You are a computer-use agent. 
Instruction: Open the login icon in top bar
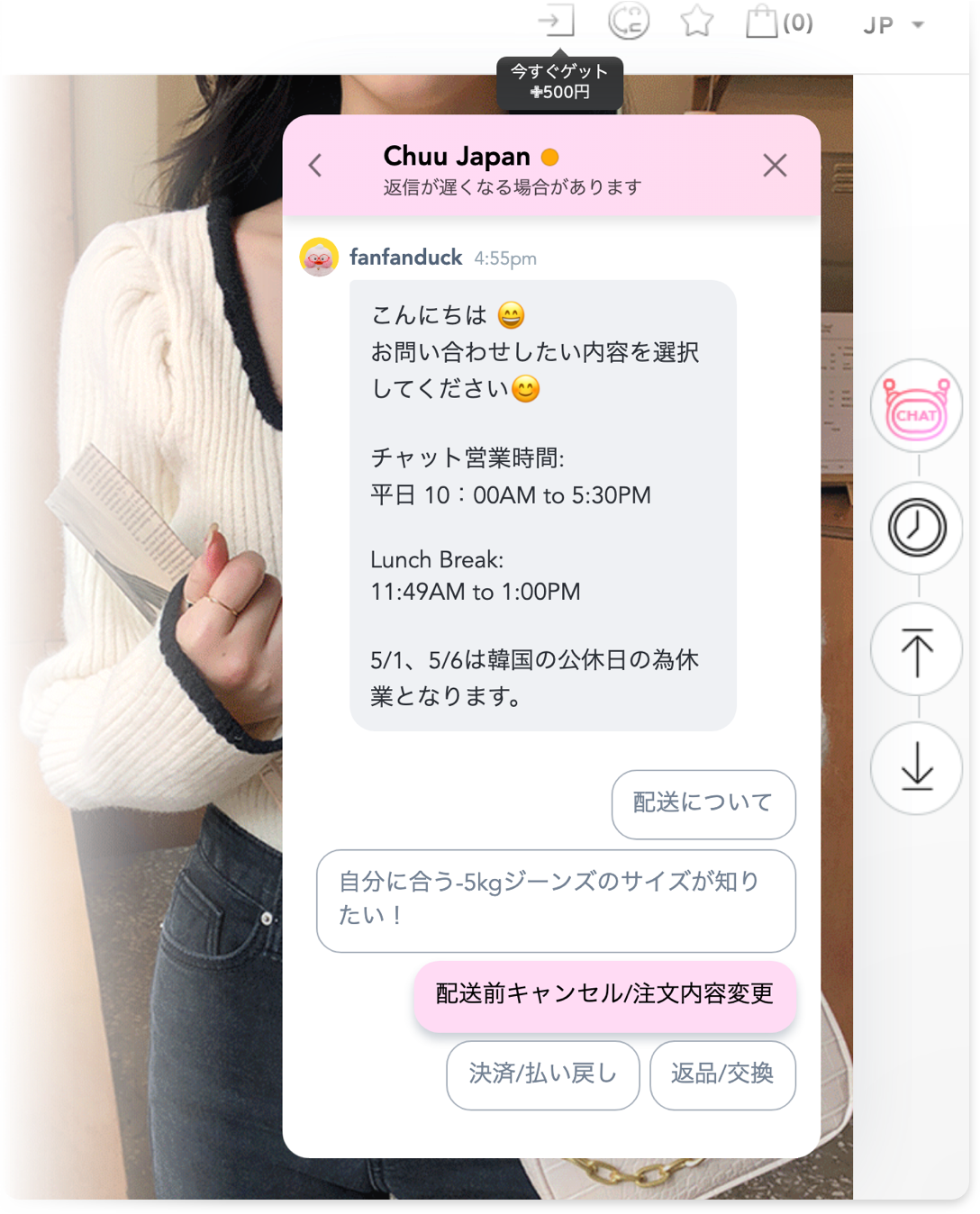(x=557, y=22)
